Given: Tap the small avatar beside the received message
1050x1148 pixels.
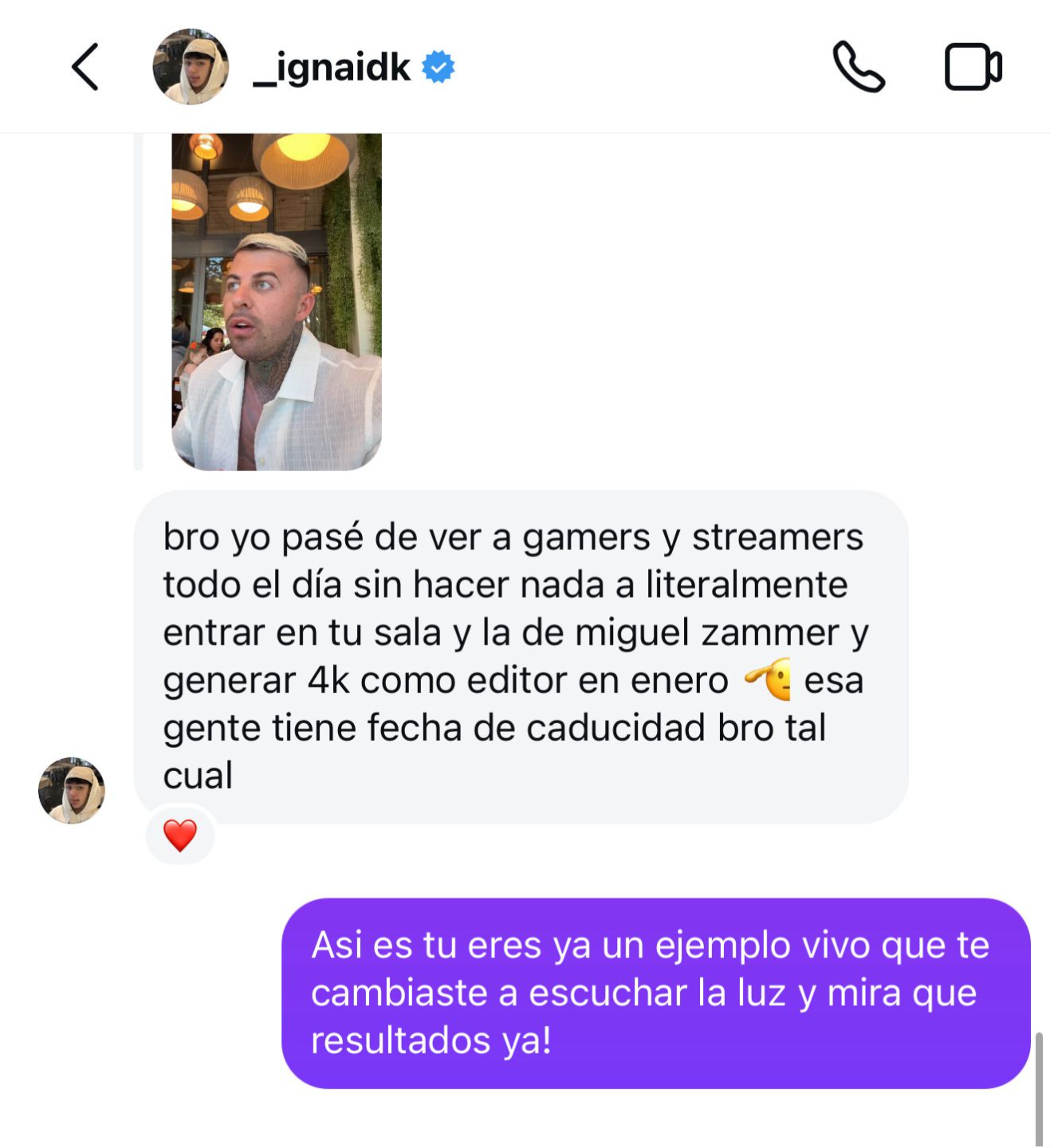Looking at the screenshot, I should [x=72, y=790].
